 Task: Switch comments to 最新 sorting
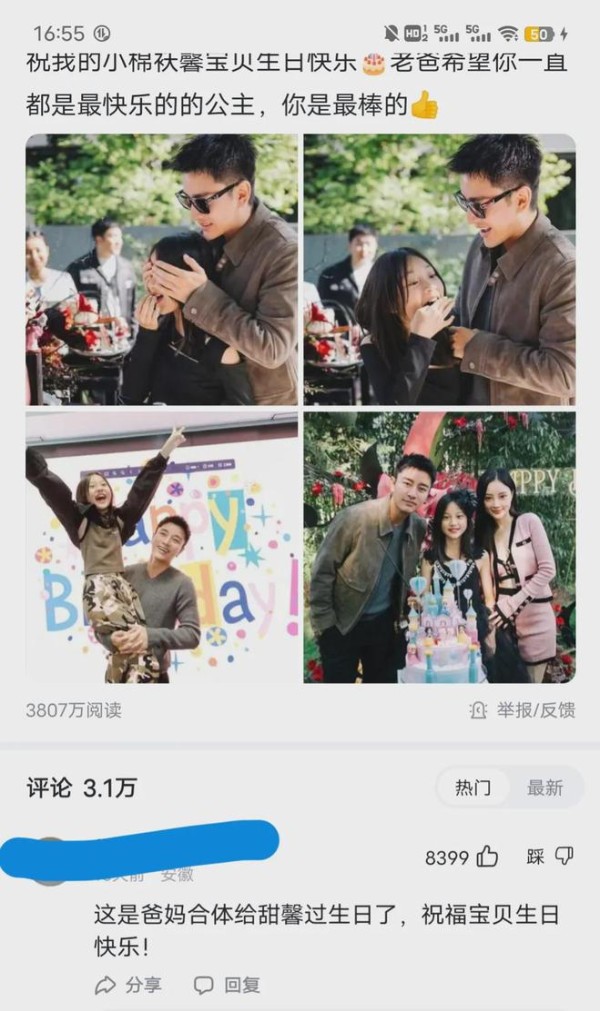coord(545,787)
